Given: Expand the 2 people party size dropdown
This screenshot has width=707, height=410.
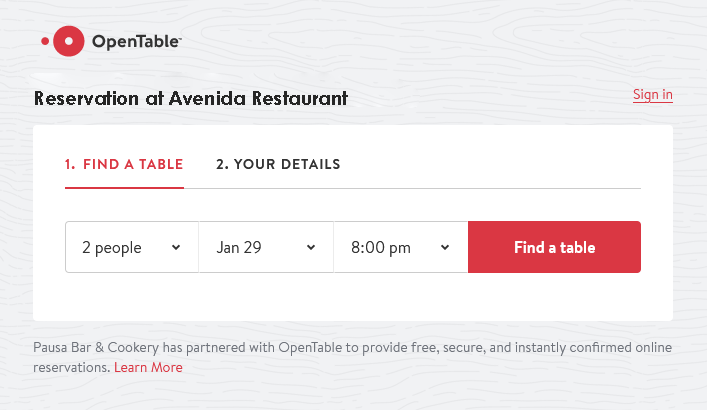Looking at the screenshot, I should (x=131, y=247).
